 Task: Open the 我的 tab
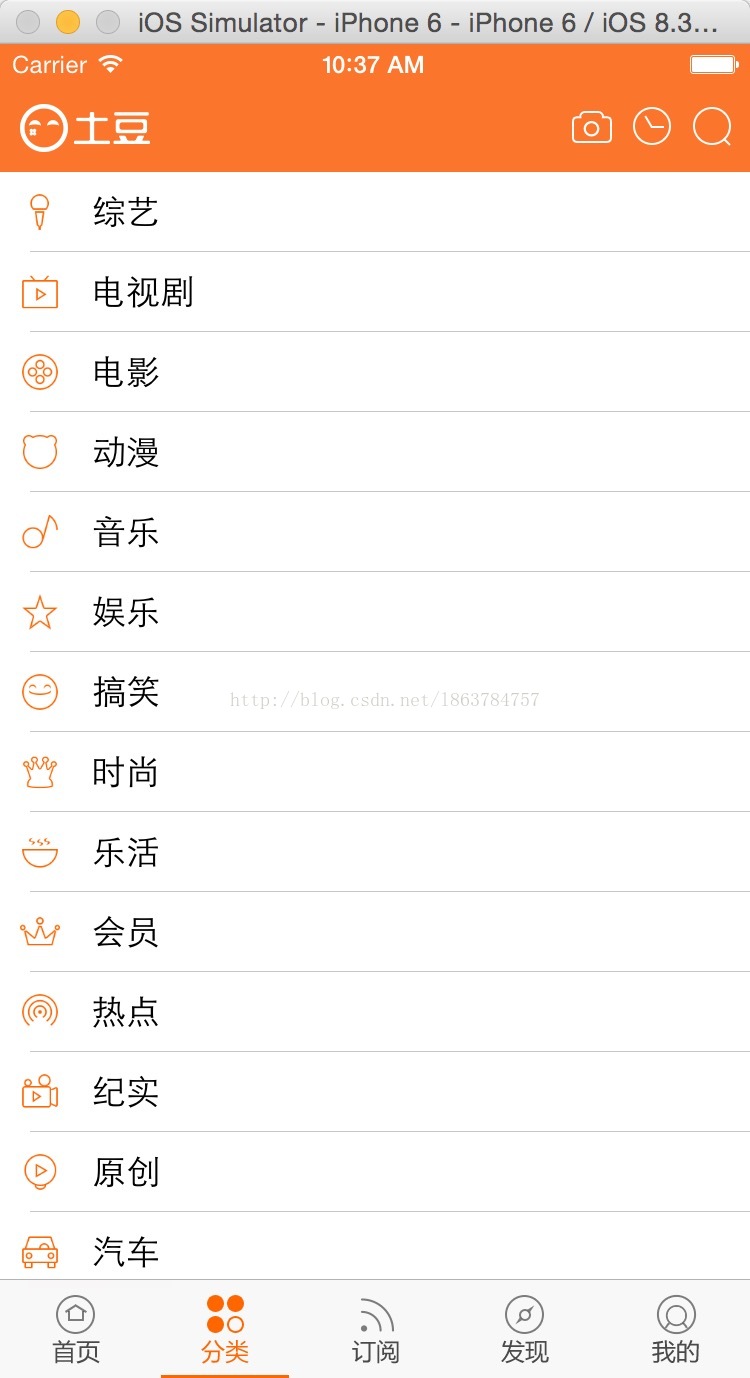(x=675, y=1329)
